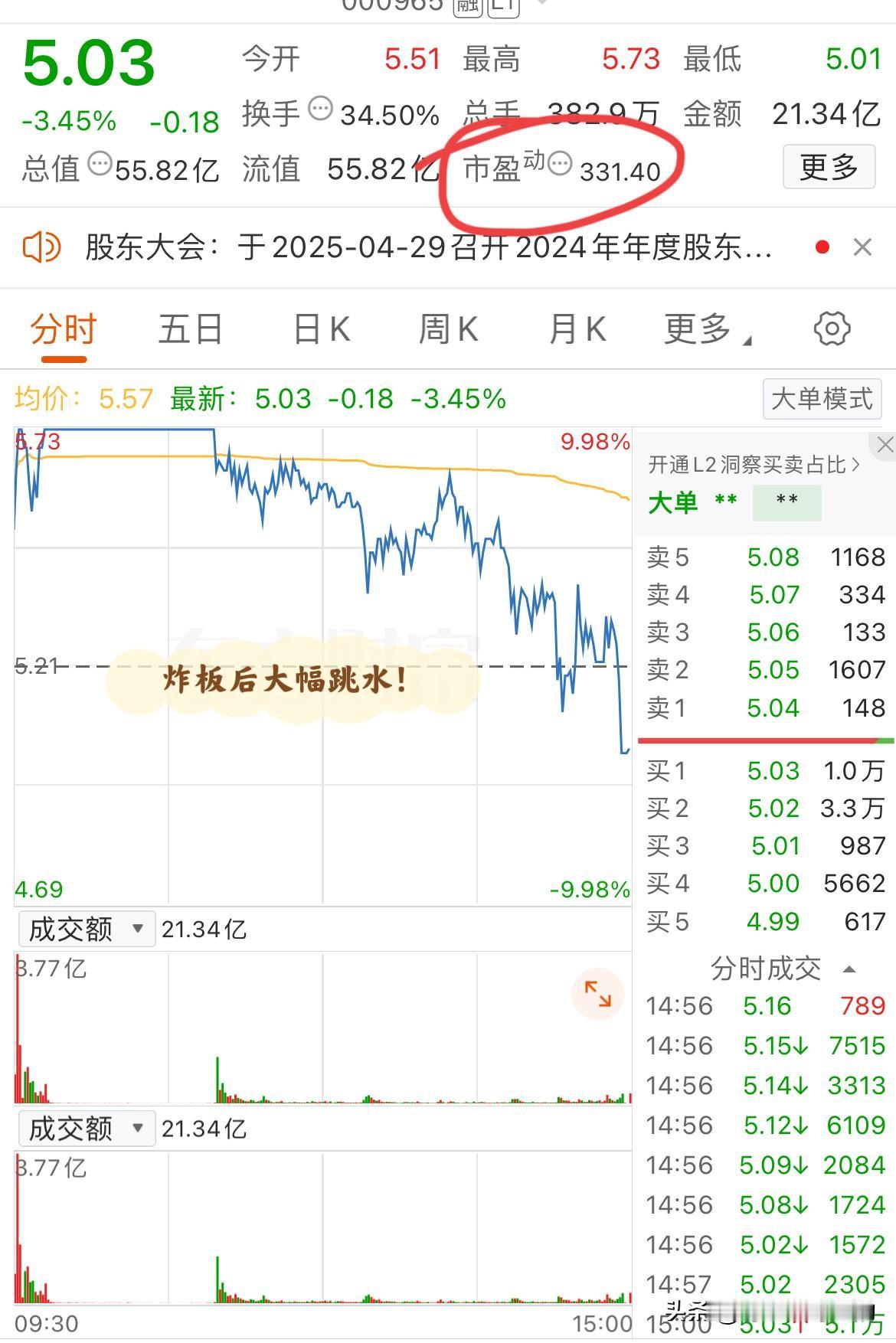Show the 月K chart
Viewport: 896px width, 1343px height.
point(577,330)
